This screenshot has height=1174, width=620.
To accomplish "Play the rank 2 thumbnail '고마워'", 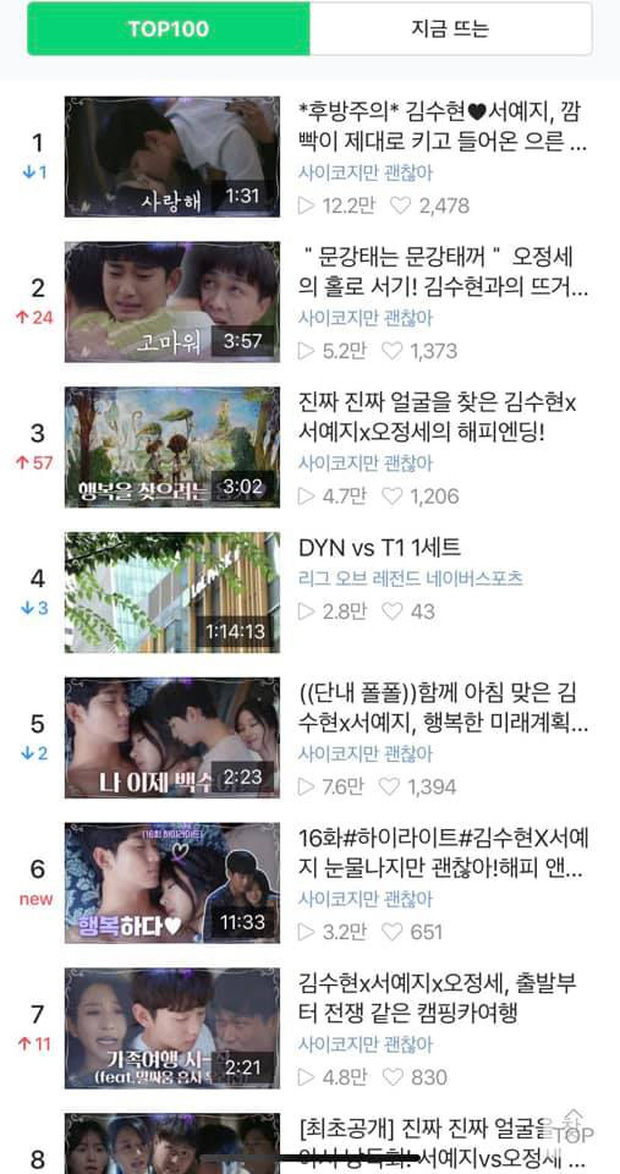I will click(x=172, y=302).
